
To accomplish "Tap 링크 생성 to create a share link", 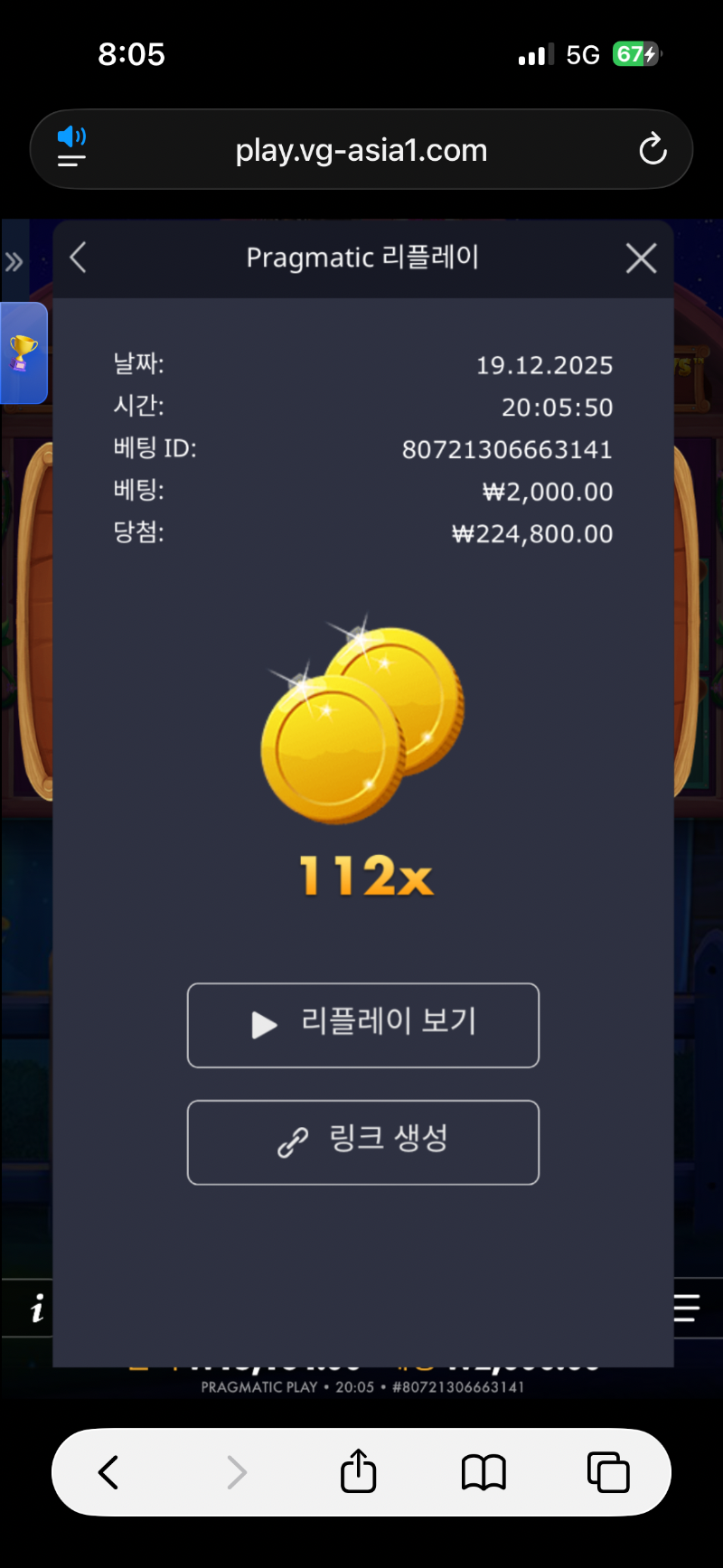I will coord(362,1141).
